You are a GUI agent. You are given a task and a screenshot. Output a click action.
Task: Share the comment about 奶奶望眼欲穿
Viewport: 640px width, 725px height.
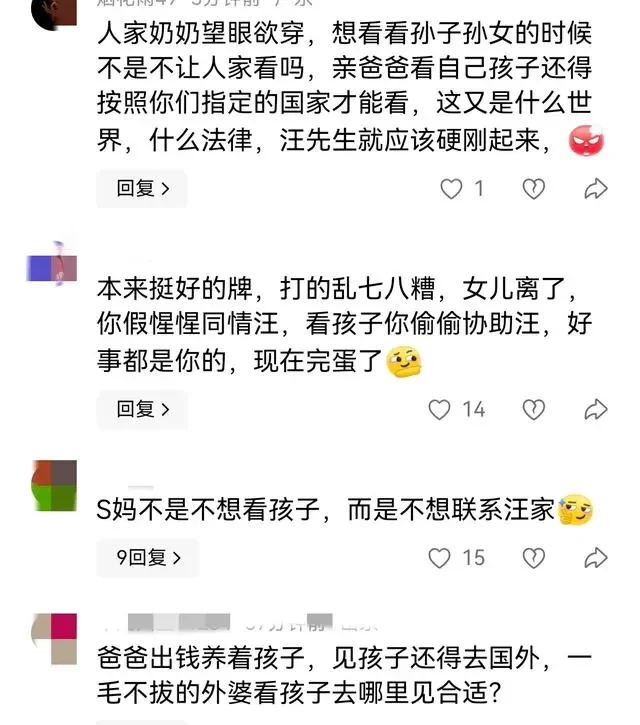coord(595,188)
